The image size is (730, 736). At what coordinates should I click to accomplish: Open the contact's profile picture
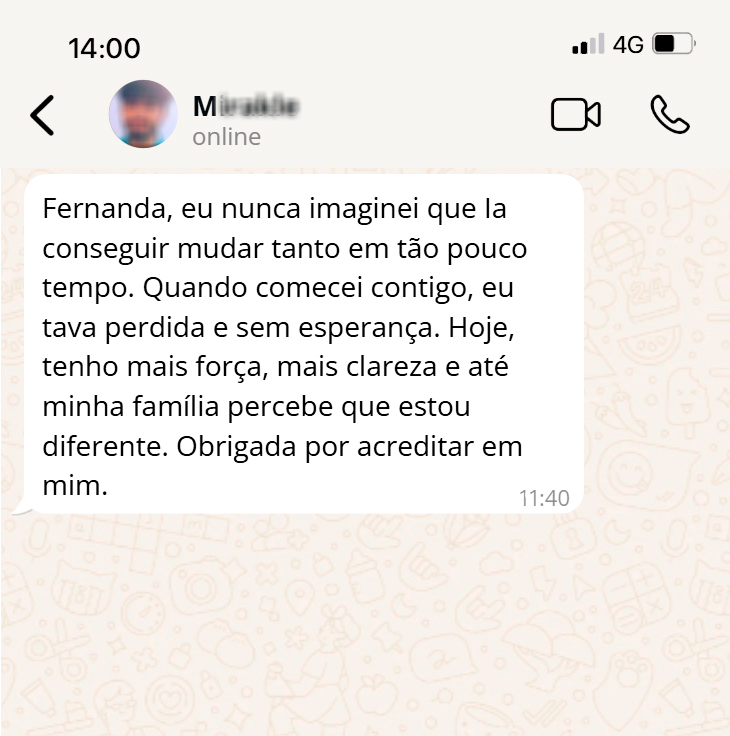coord(144,113)
